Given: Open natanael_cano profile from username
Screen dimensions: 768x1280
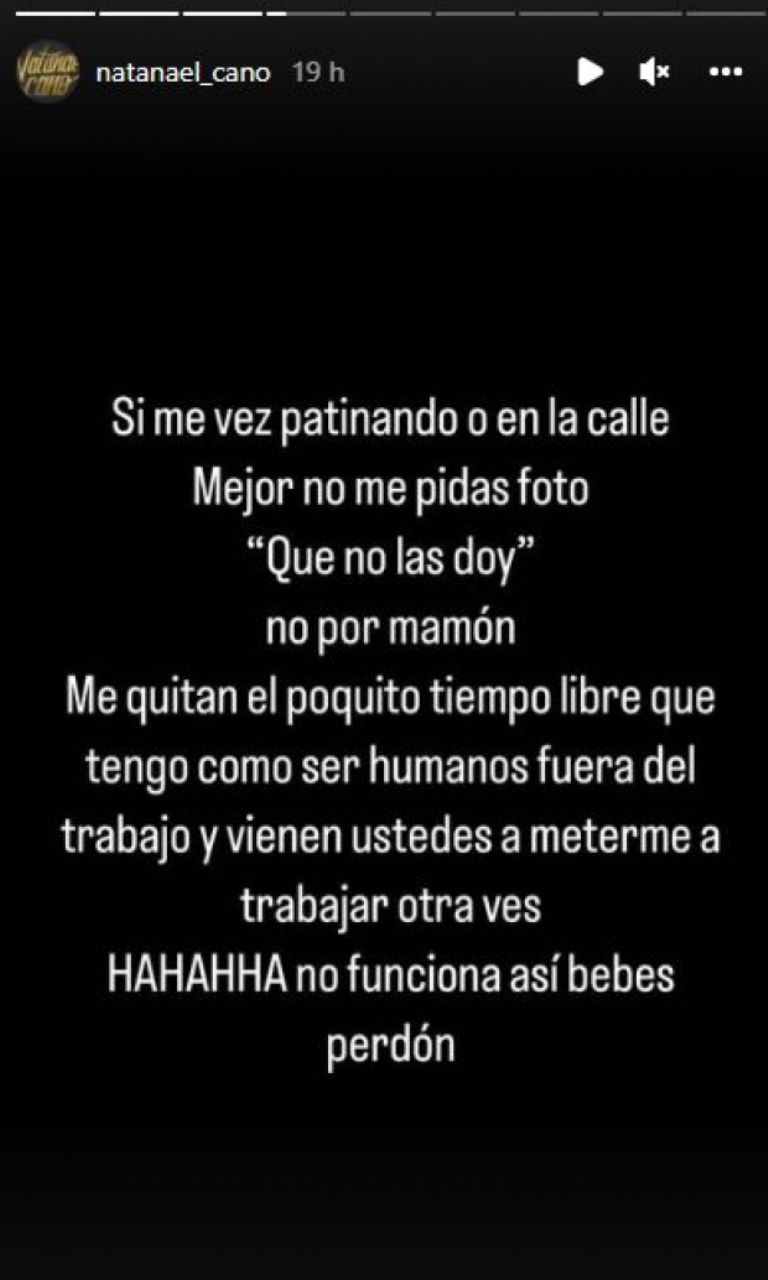Looking at the screenshot, I should coord(181,73).
